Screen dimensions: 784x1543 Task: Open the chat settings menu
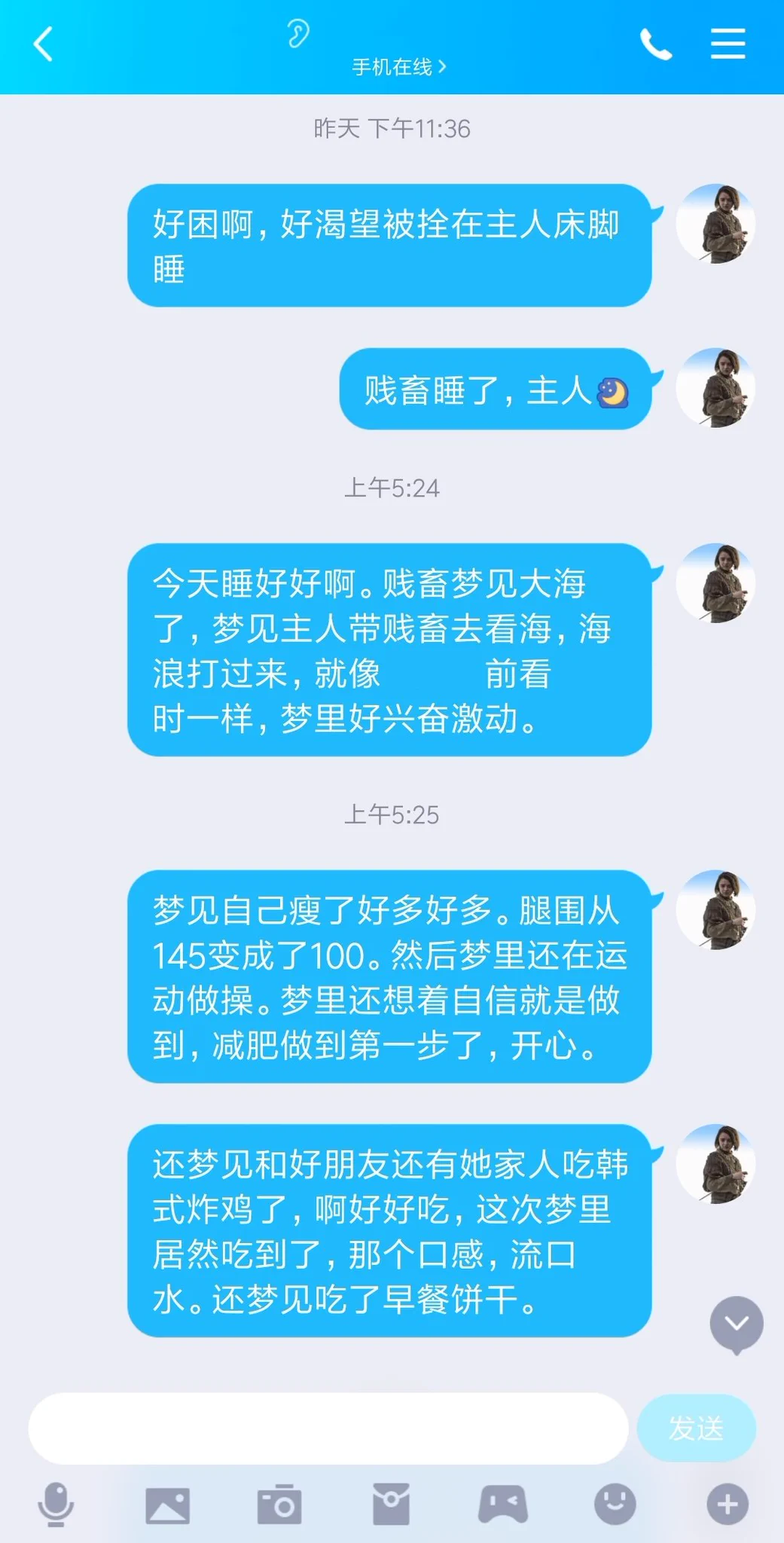coord(728,44)
